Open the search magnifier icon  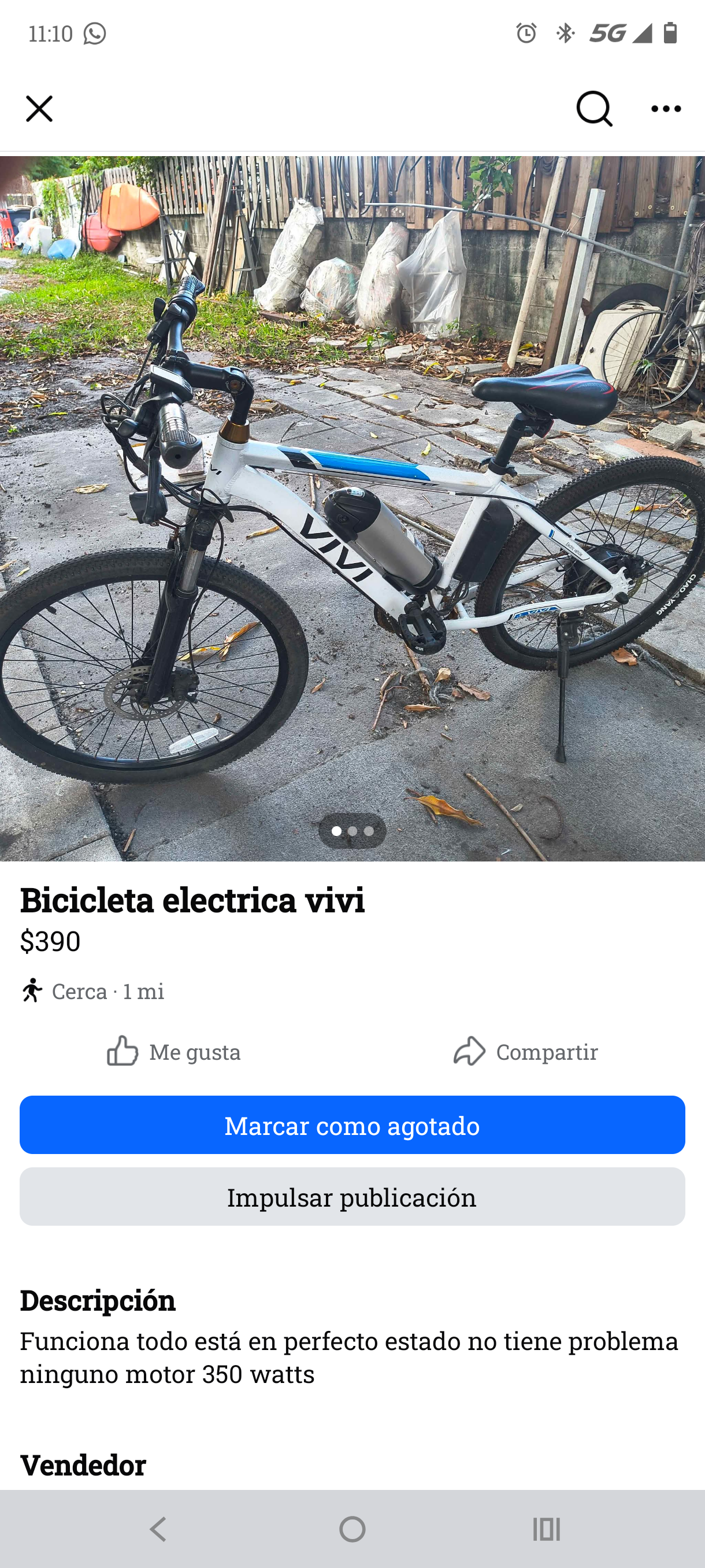tap(593, 109)
